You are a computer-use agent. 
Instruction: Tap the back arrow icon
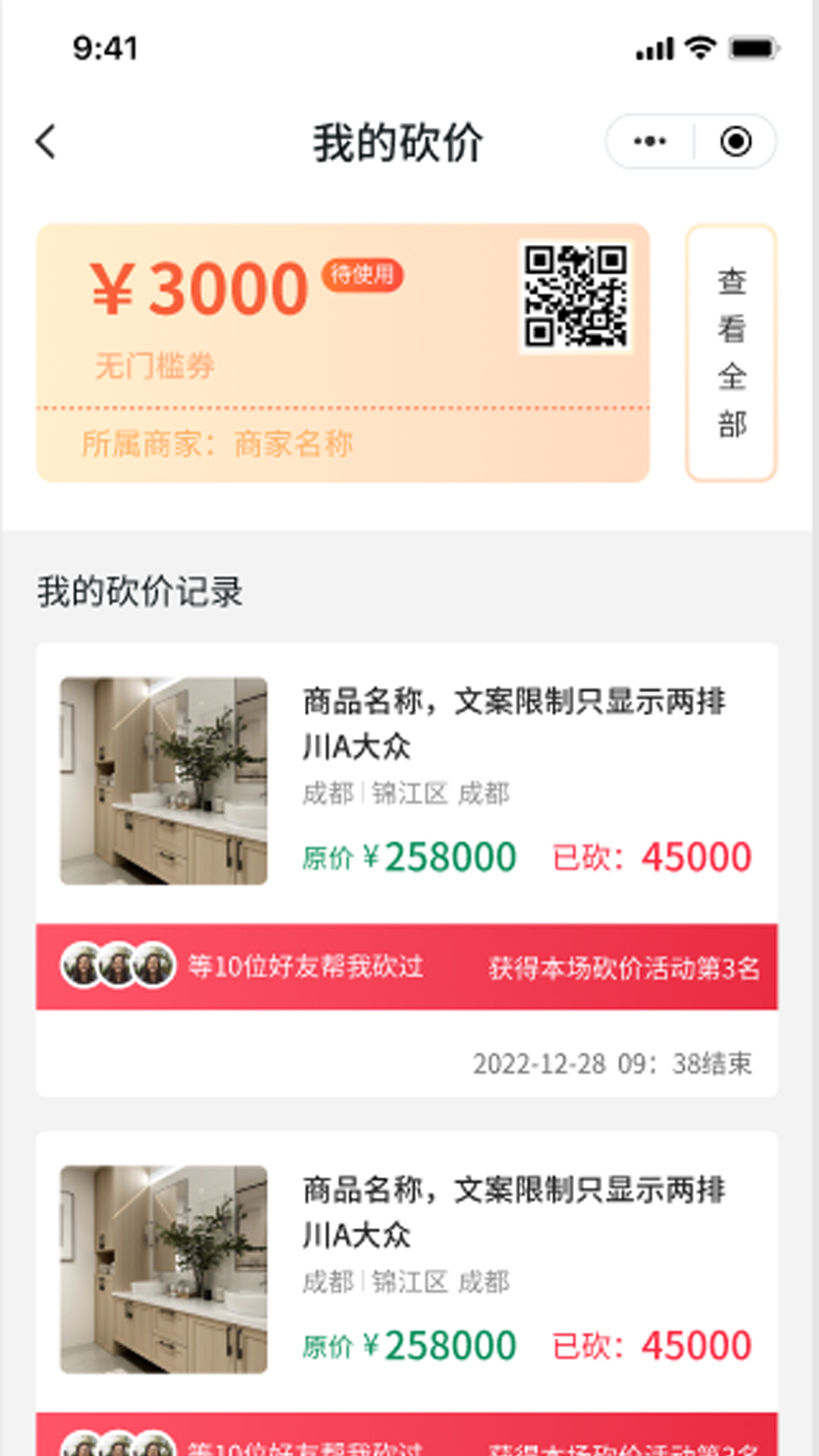tap(47, 141)
